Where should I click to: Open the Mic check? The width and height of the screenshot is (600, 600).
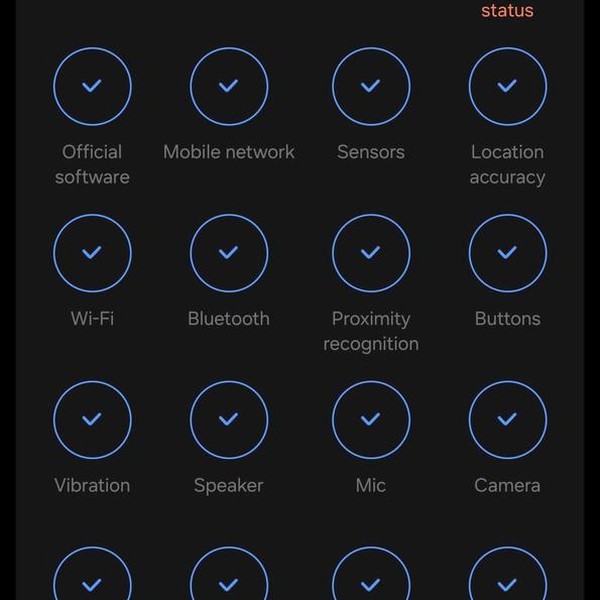tap(371, 420)
